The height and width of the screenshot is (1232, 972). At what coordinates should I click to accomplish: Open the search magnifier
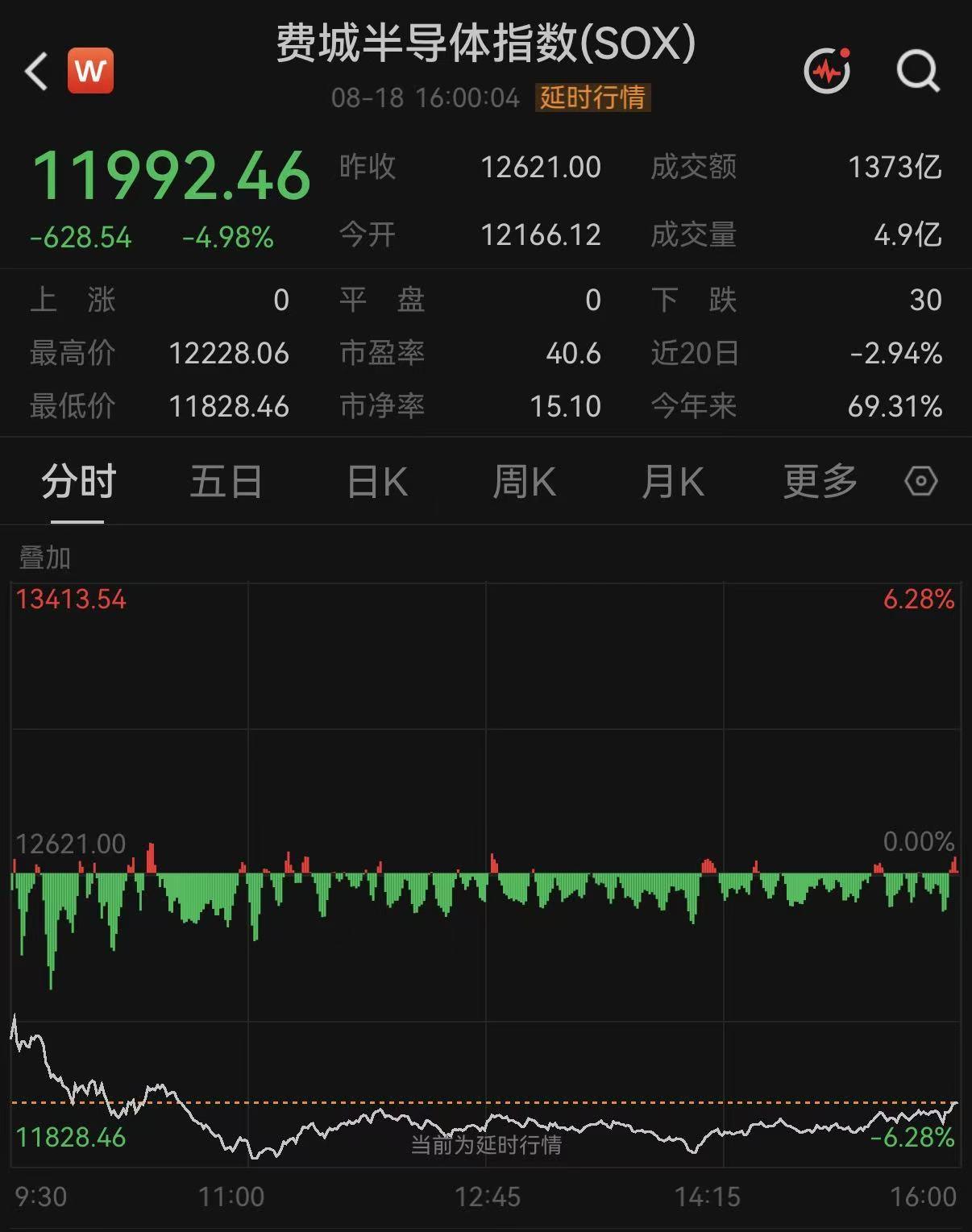pos(919,71)
